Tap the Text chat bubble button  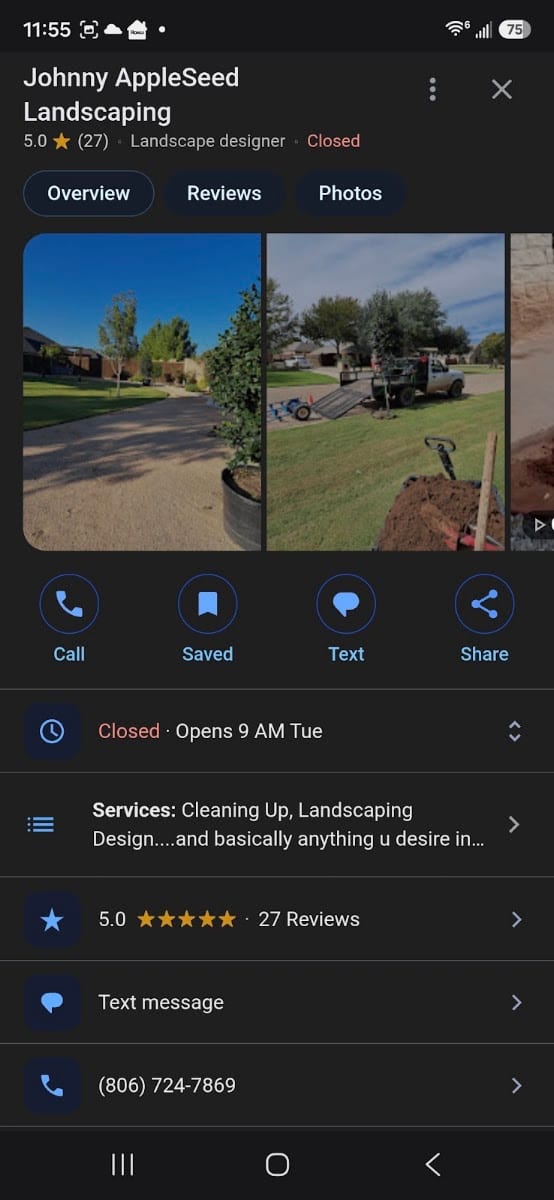[346, 619]
